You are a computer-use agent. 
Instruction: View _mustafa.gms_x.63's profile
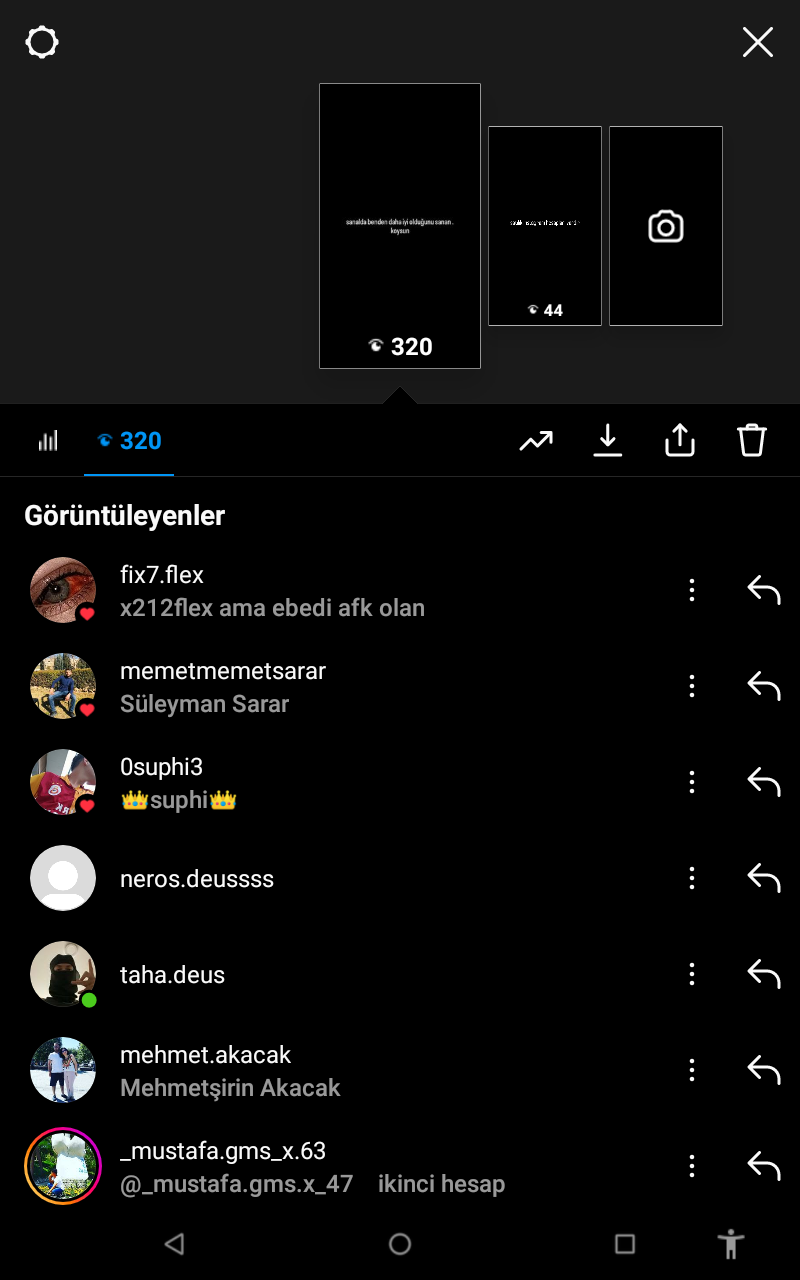pos(223,1151)
